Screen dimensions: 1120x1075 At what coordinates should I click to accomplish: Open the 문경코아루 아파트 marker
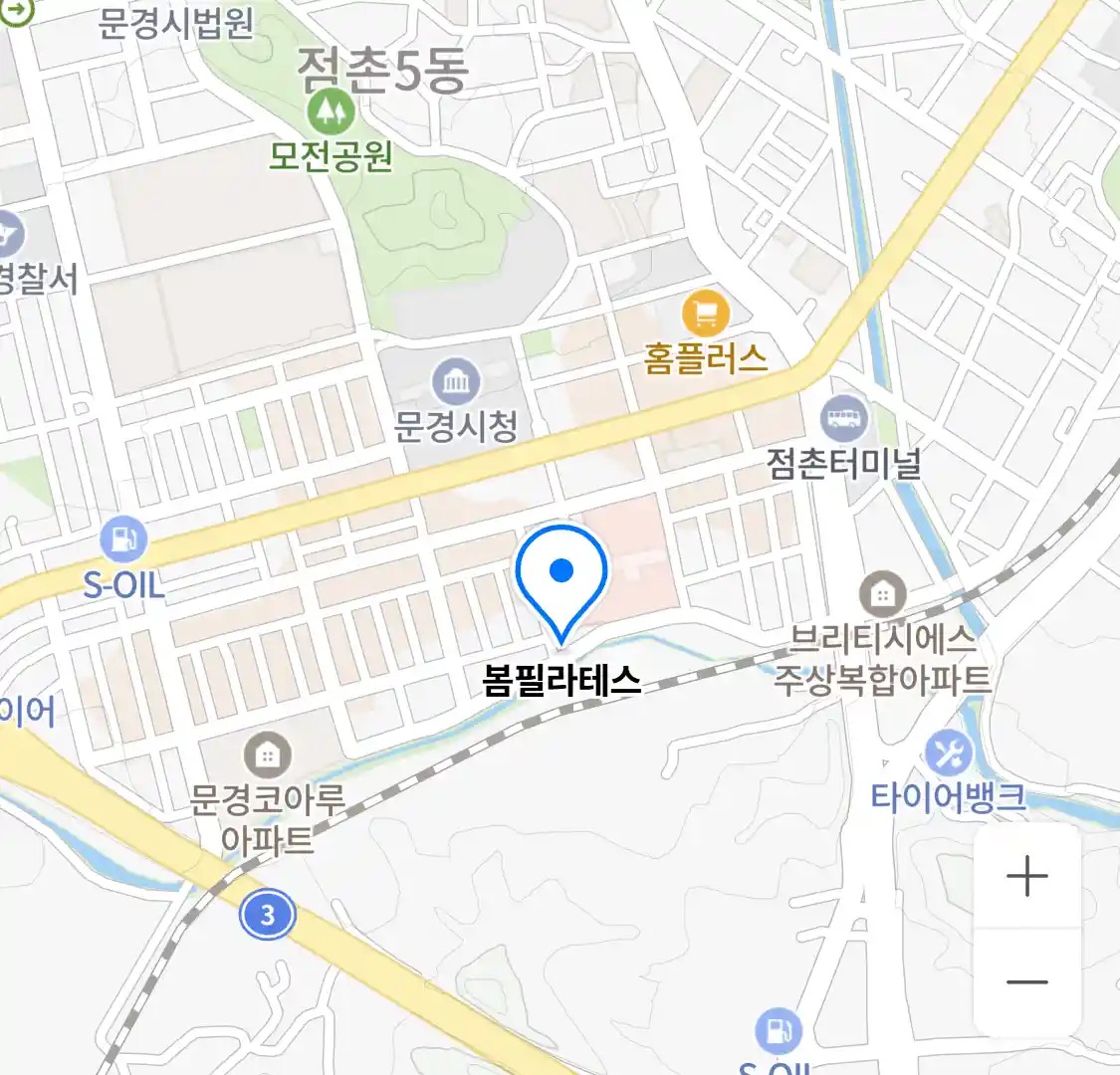point(267,755)
